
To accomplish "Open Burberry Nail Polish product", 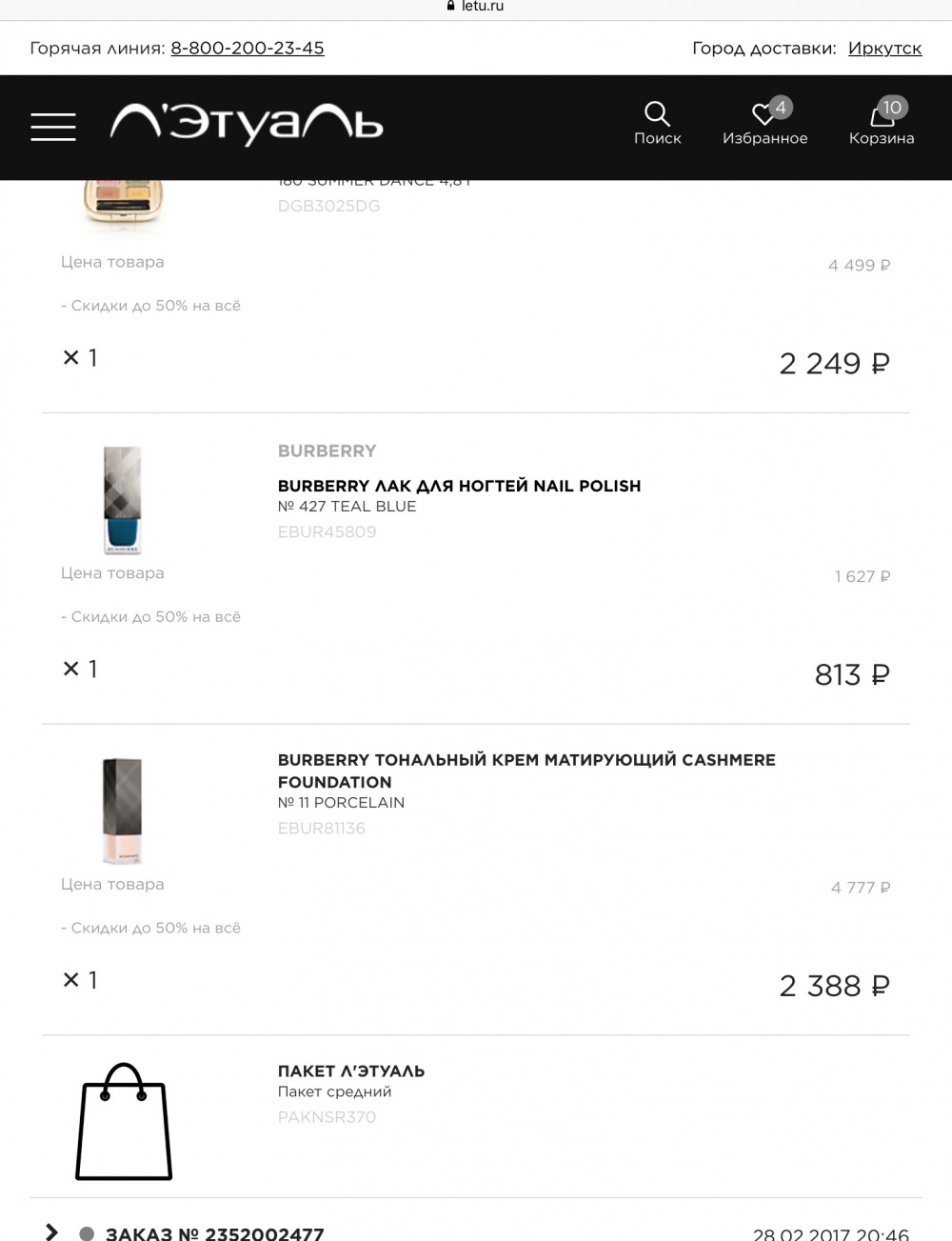I will coord(459,486).
